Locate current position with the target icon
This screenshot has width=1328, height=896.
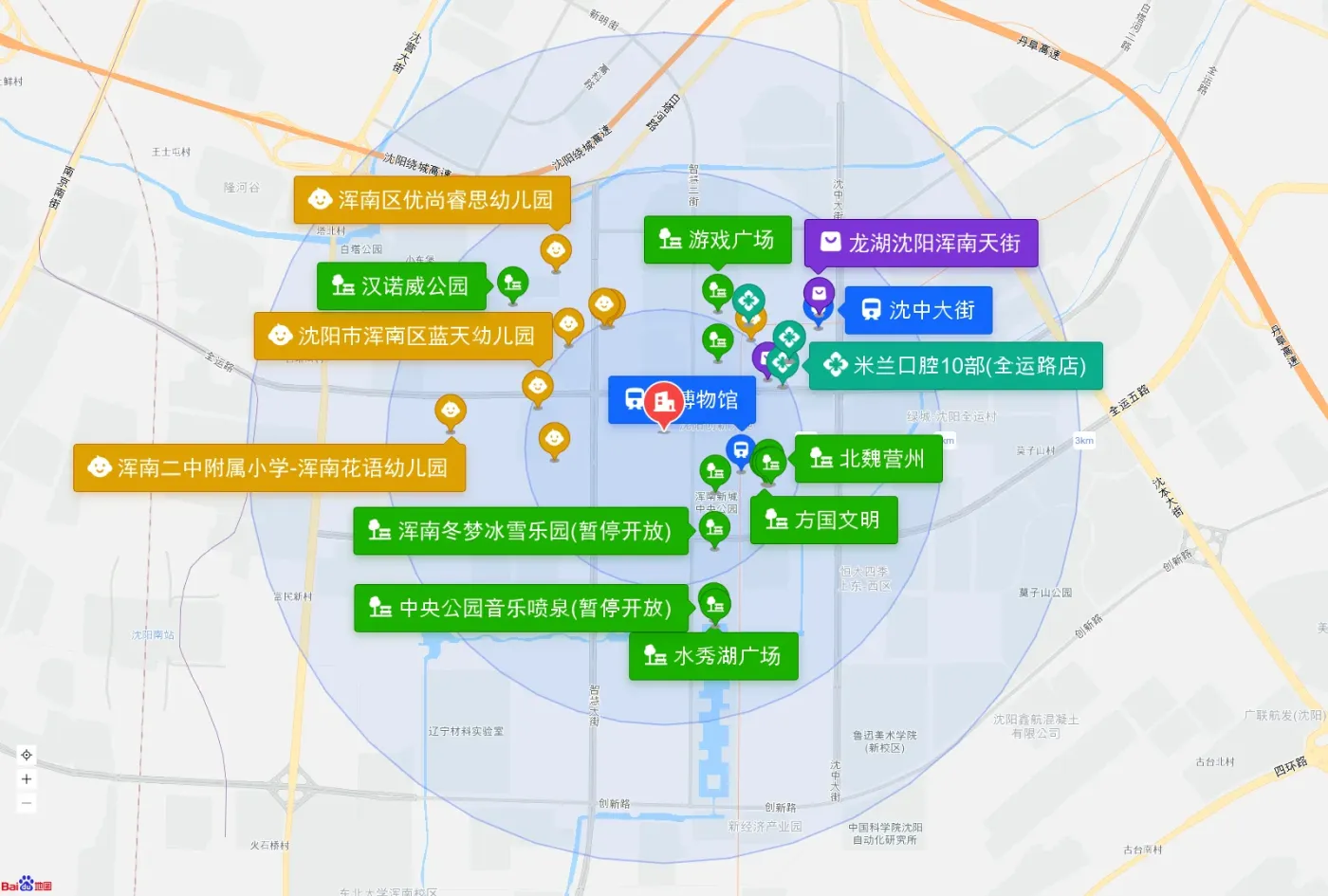tap(27, 755)
